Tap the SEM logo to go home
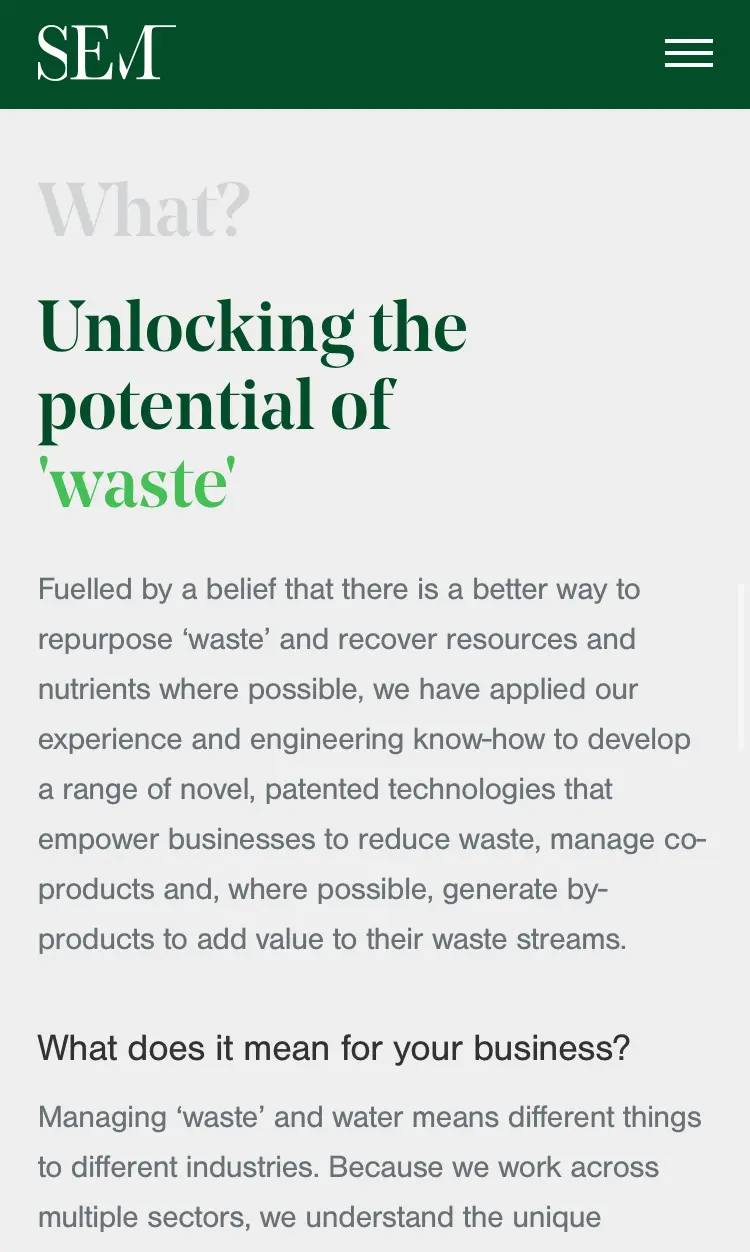The height and width of the screenshot is (1252, 750). [x=106, y=53]
